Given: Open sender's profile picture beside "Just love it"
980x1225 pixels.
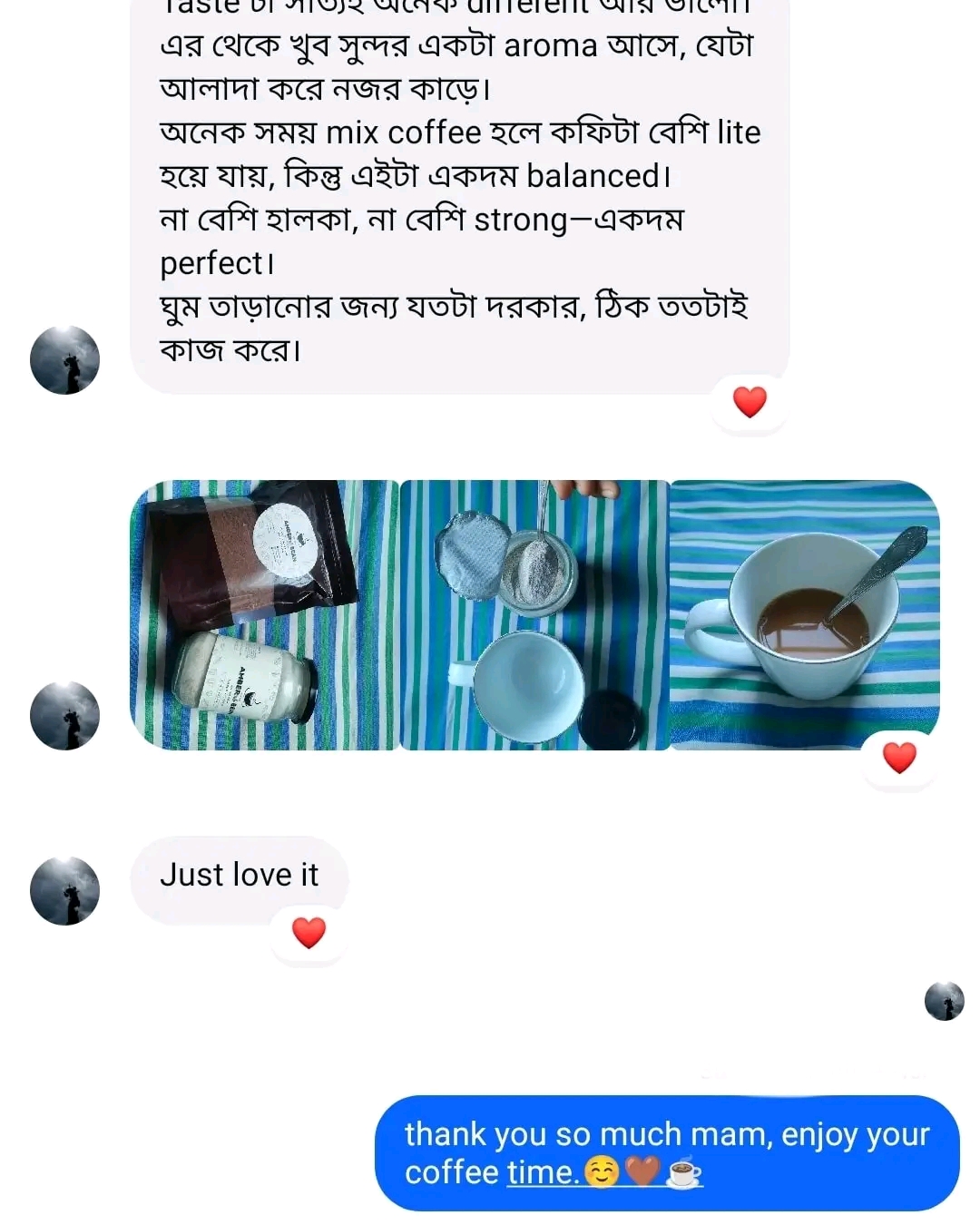Looking at the screenshot, I should (64, 890).
